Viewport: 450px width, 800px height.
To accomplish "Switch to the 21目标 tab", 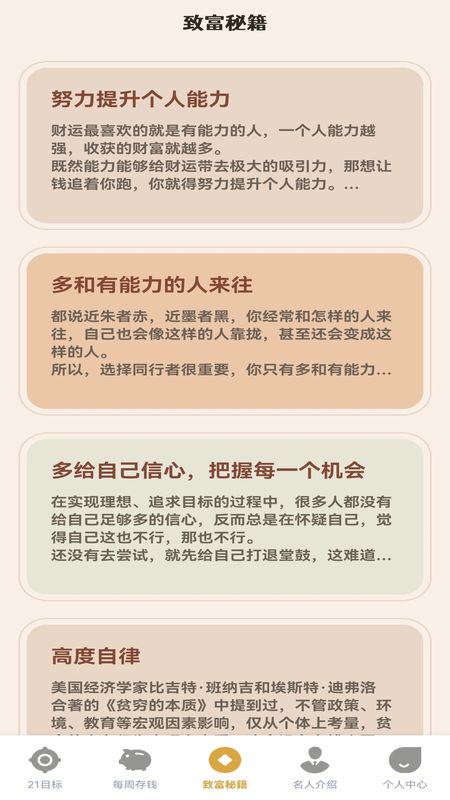I will coord(45,767).
